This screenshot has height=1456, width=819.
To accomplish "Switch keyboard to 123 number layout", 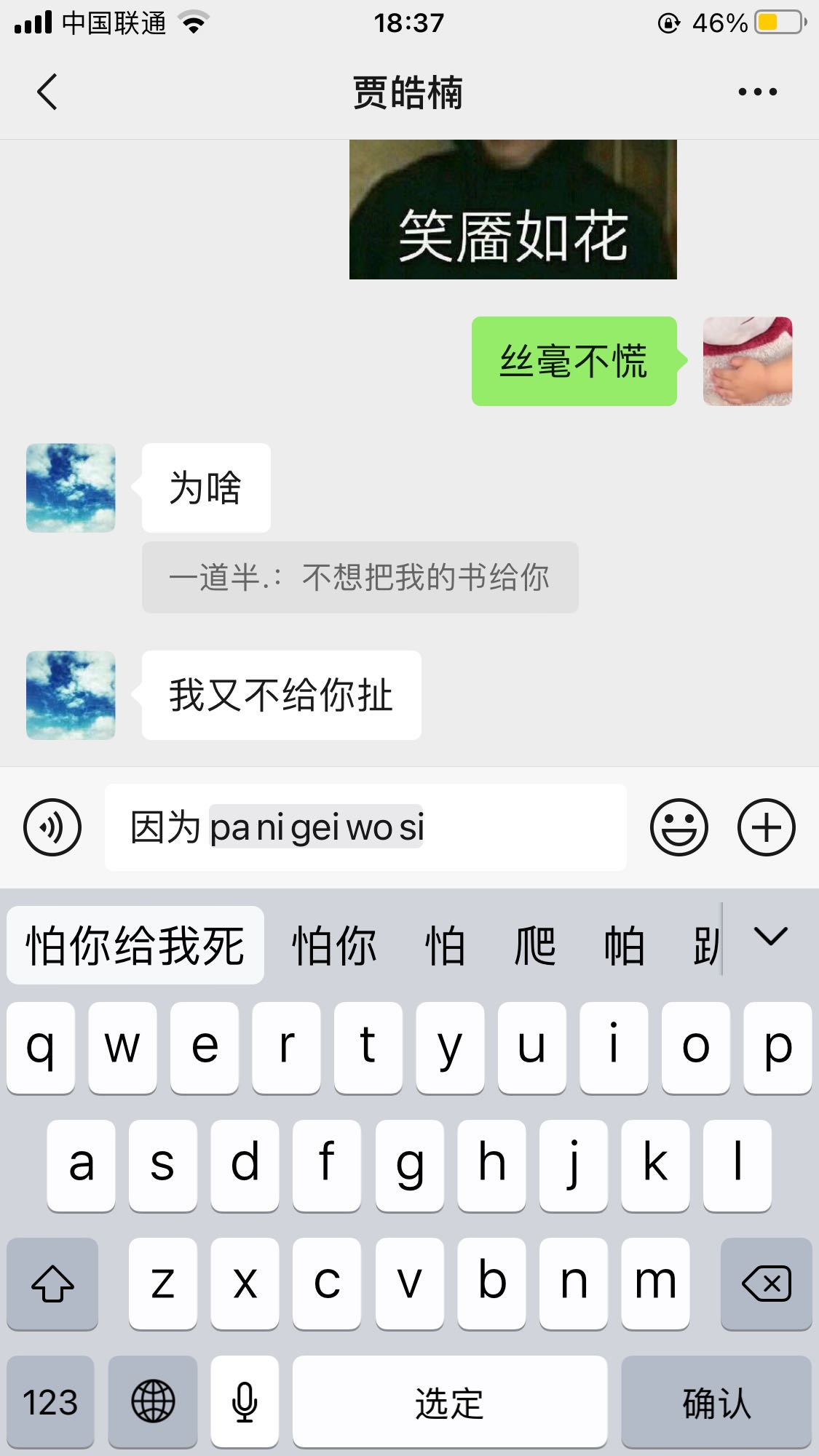I will pyautogui.click(x=50, y=1402).
